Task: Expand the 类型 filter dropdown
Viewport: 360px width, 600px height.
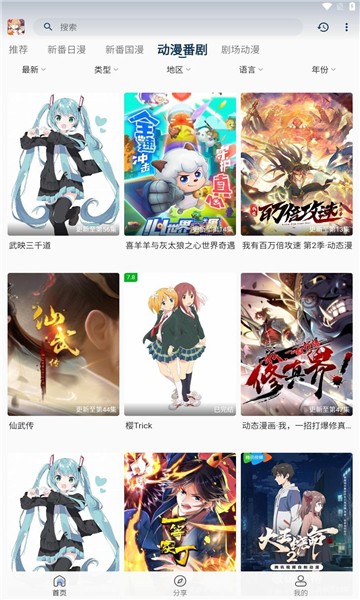Action: pyautogui.click(x=106, y=70)
